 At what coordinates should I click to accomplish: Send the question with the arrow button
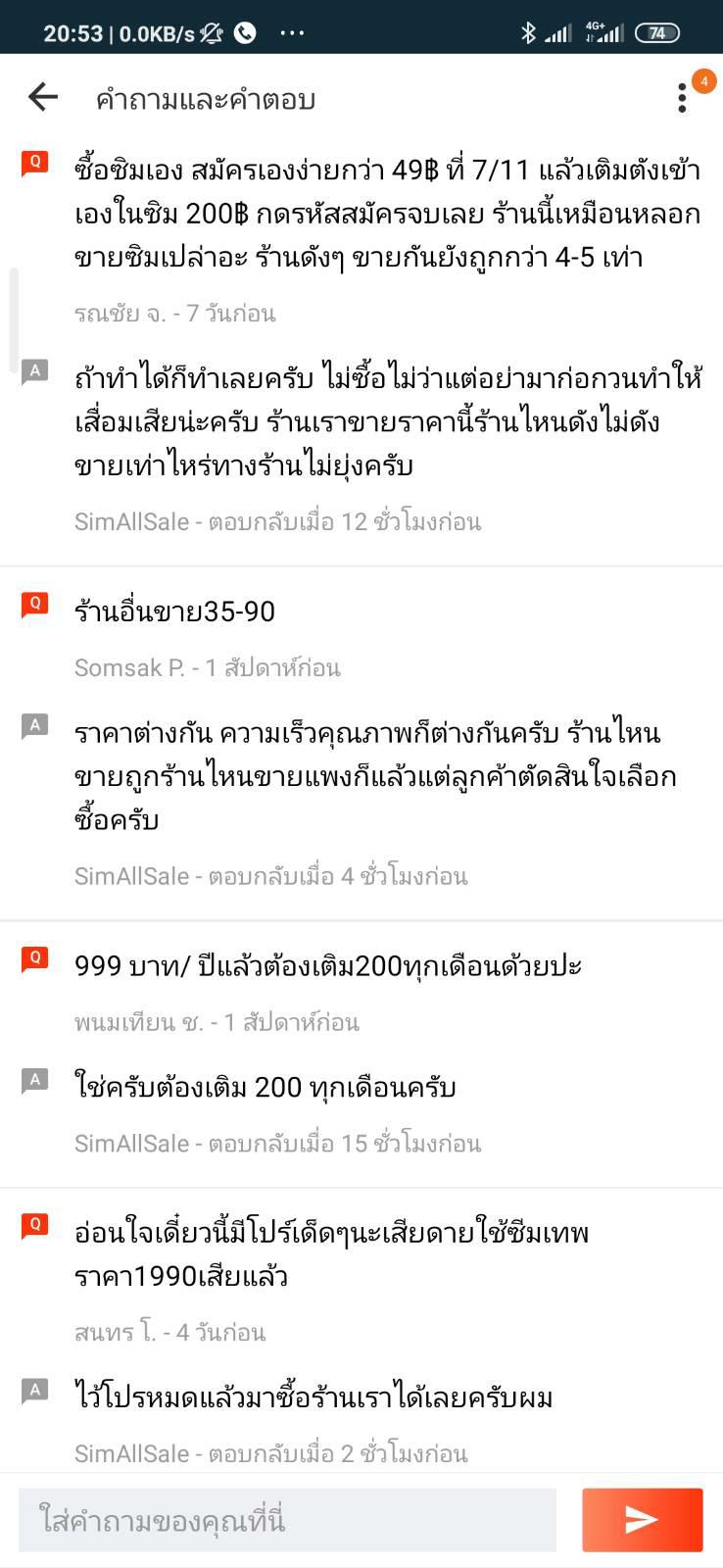pyautogui.click(x=642, y=1520)
